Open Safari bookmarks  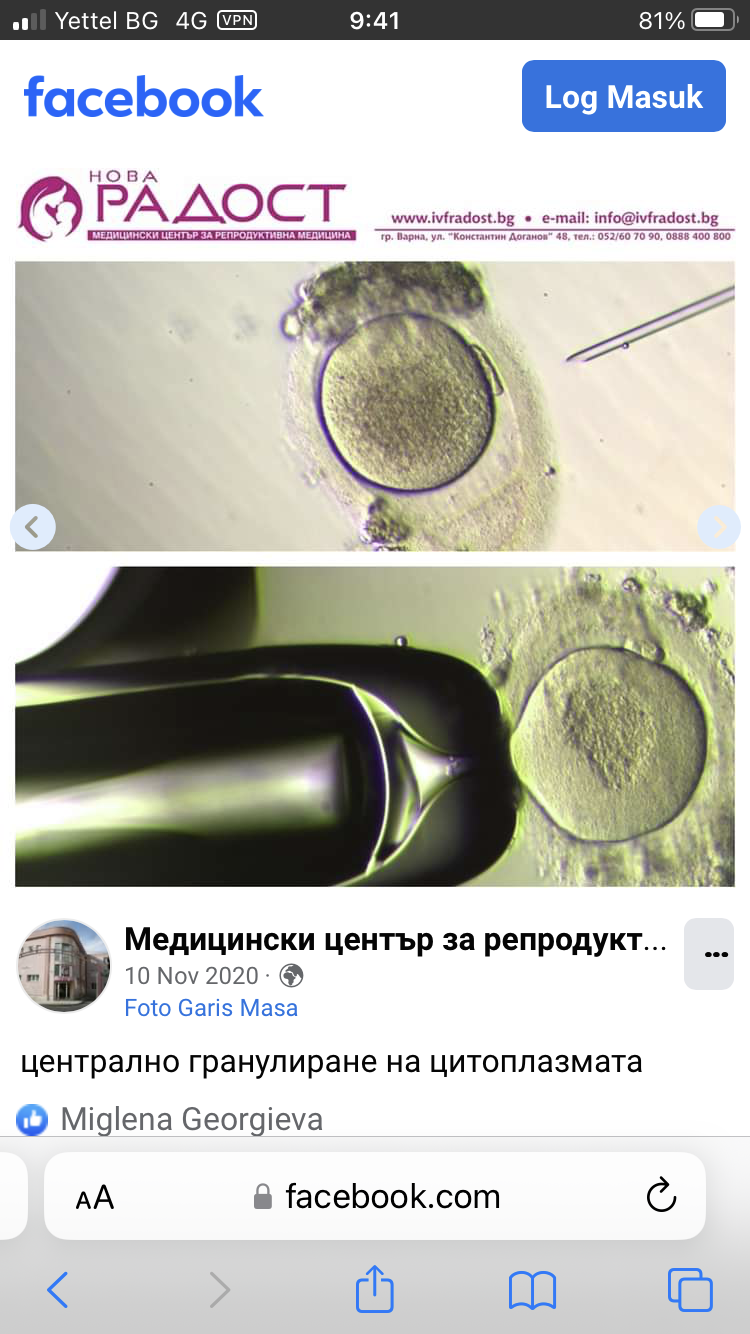click(x=532, y=1290)
